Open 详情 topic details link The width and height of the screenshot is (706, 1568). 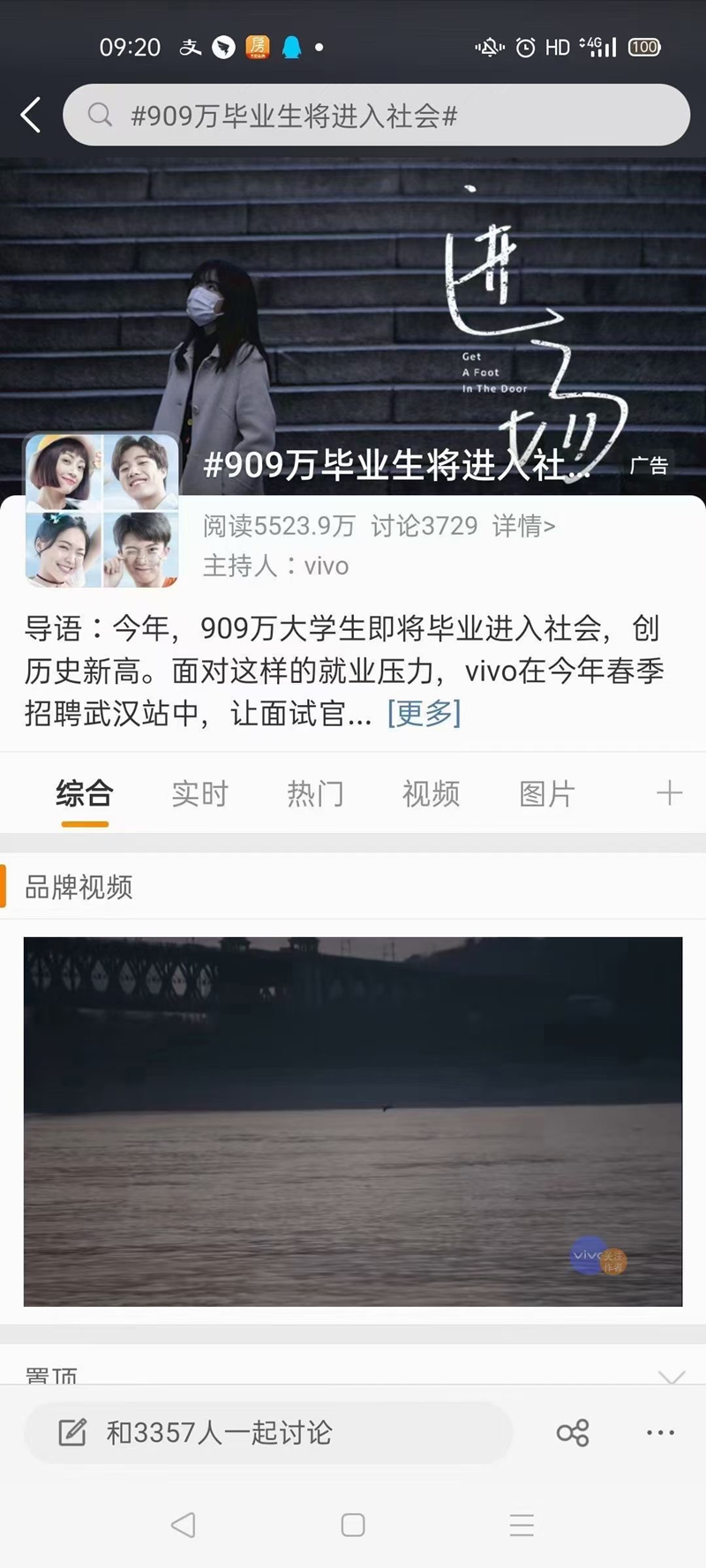(x=523, y=527)
